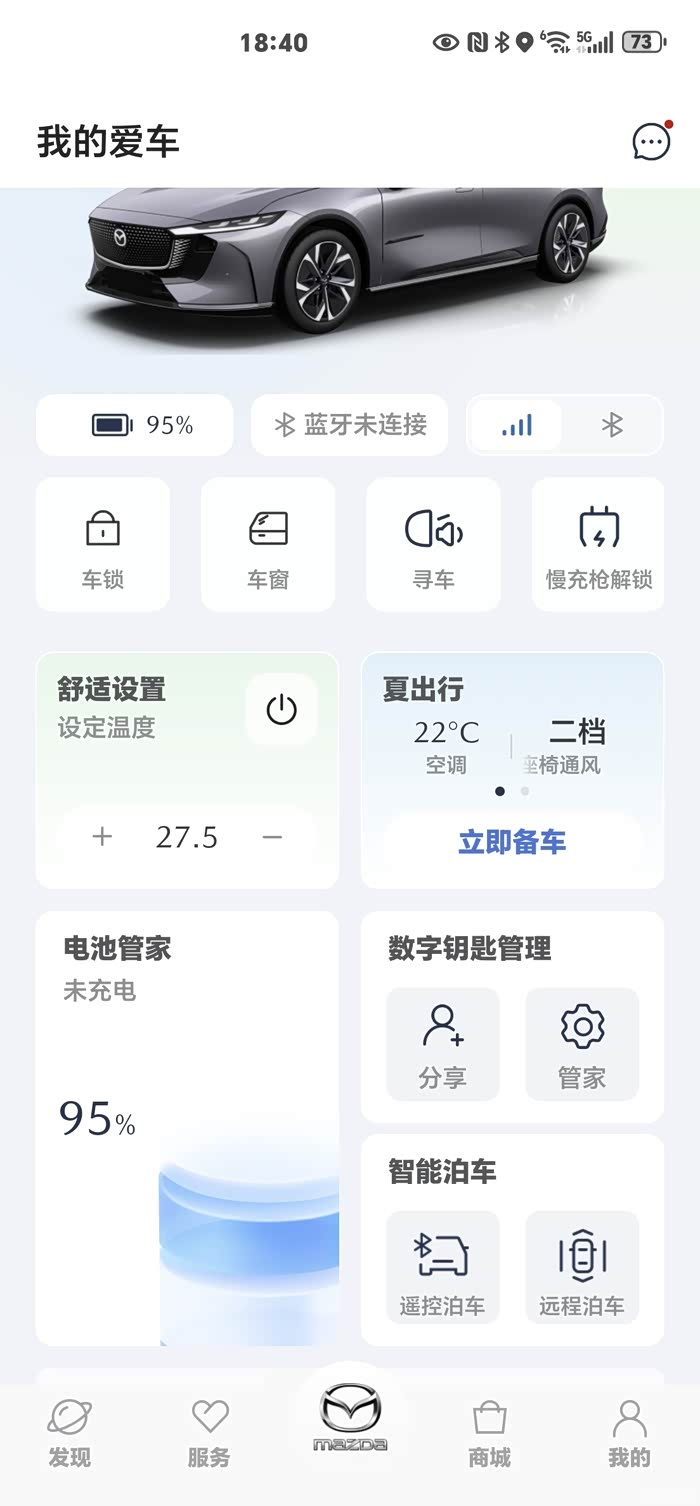This screenshot has height=1506, width=700.
Task: Go to the 商城 store tab
Action: coord(490,1434)
